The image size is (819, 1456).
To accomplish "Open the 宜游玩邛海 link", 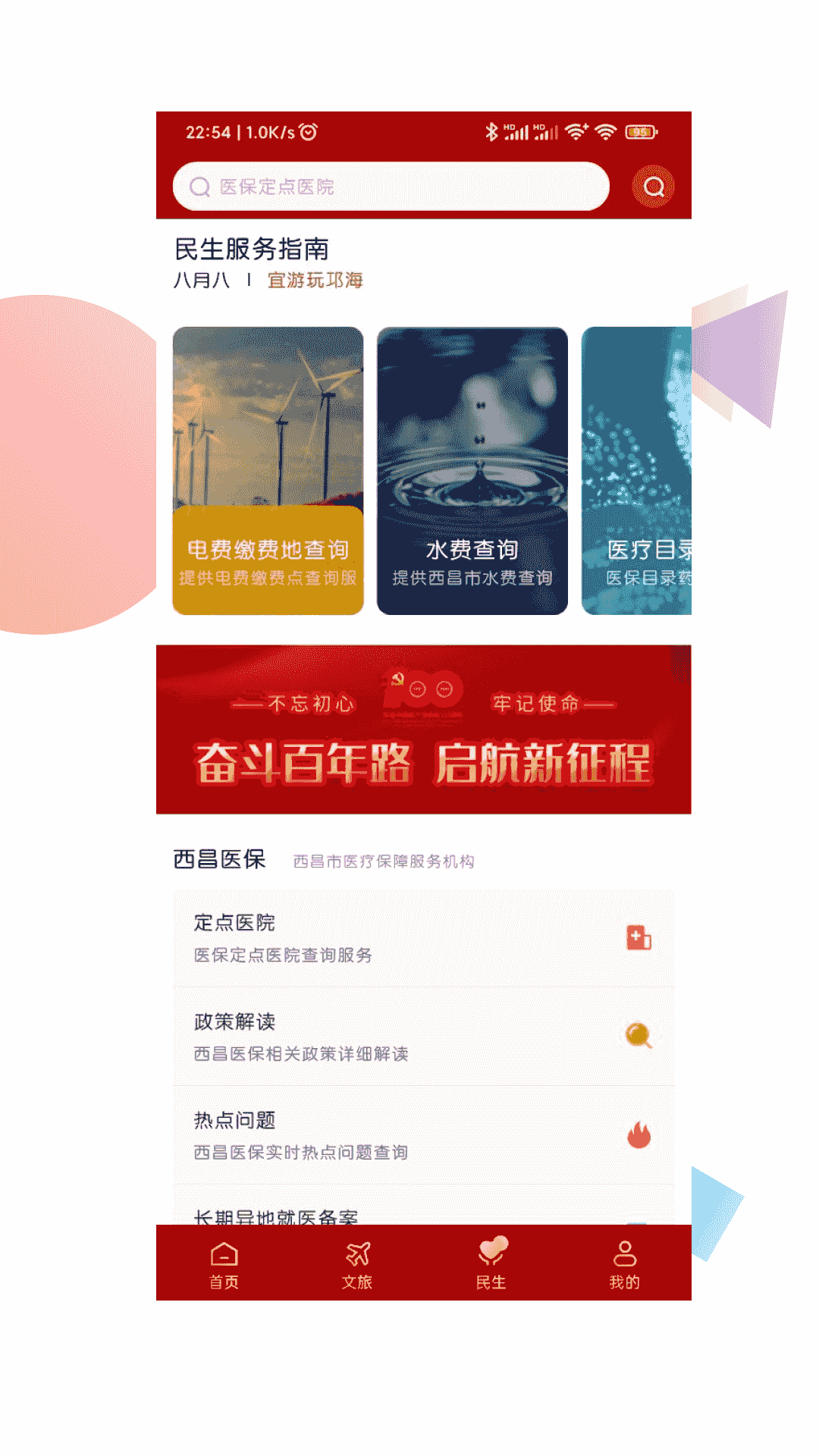I will pyautogui.click(x=315, y=281).
